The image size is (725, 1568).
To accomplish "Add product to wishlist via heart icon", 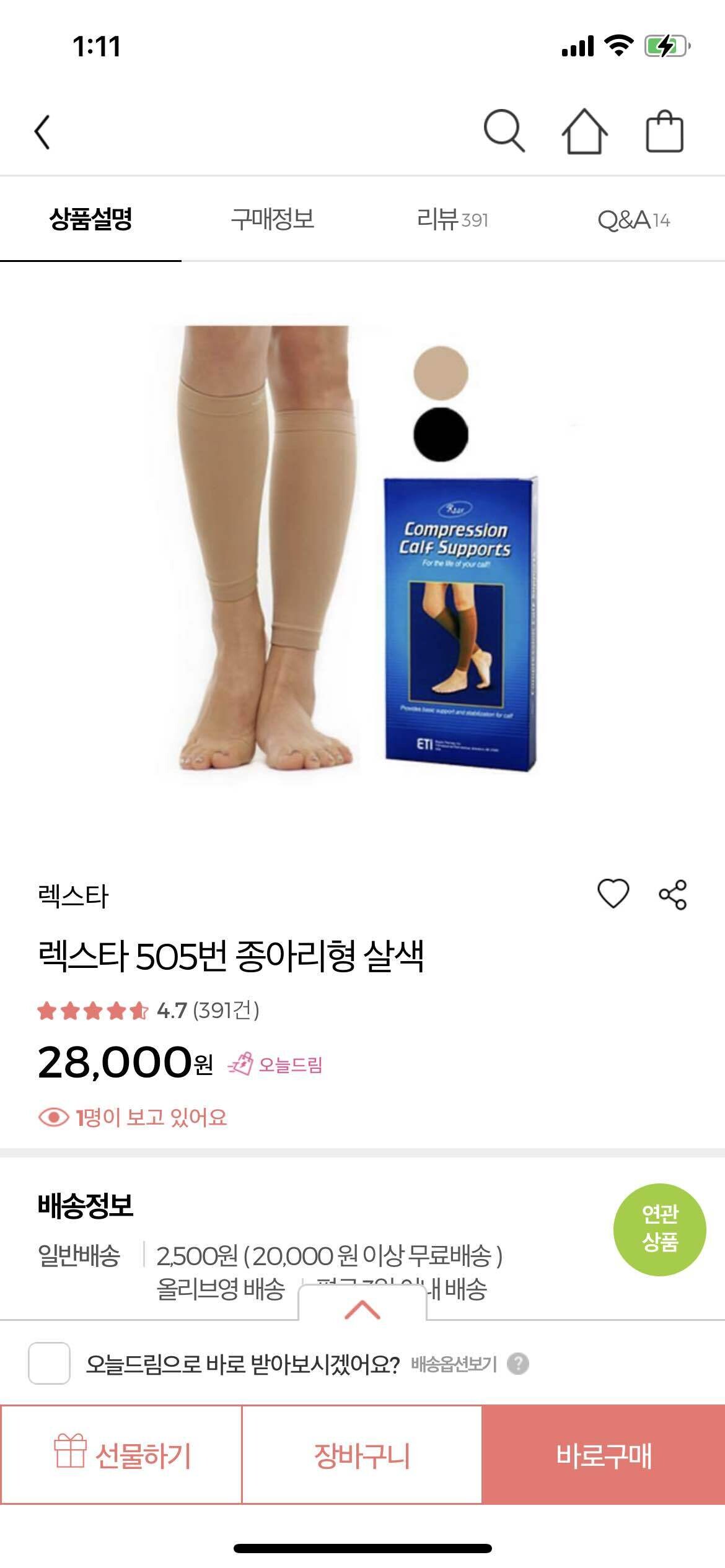I will [612, 892].
